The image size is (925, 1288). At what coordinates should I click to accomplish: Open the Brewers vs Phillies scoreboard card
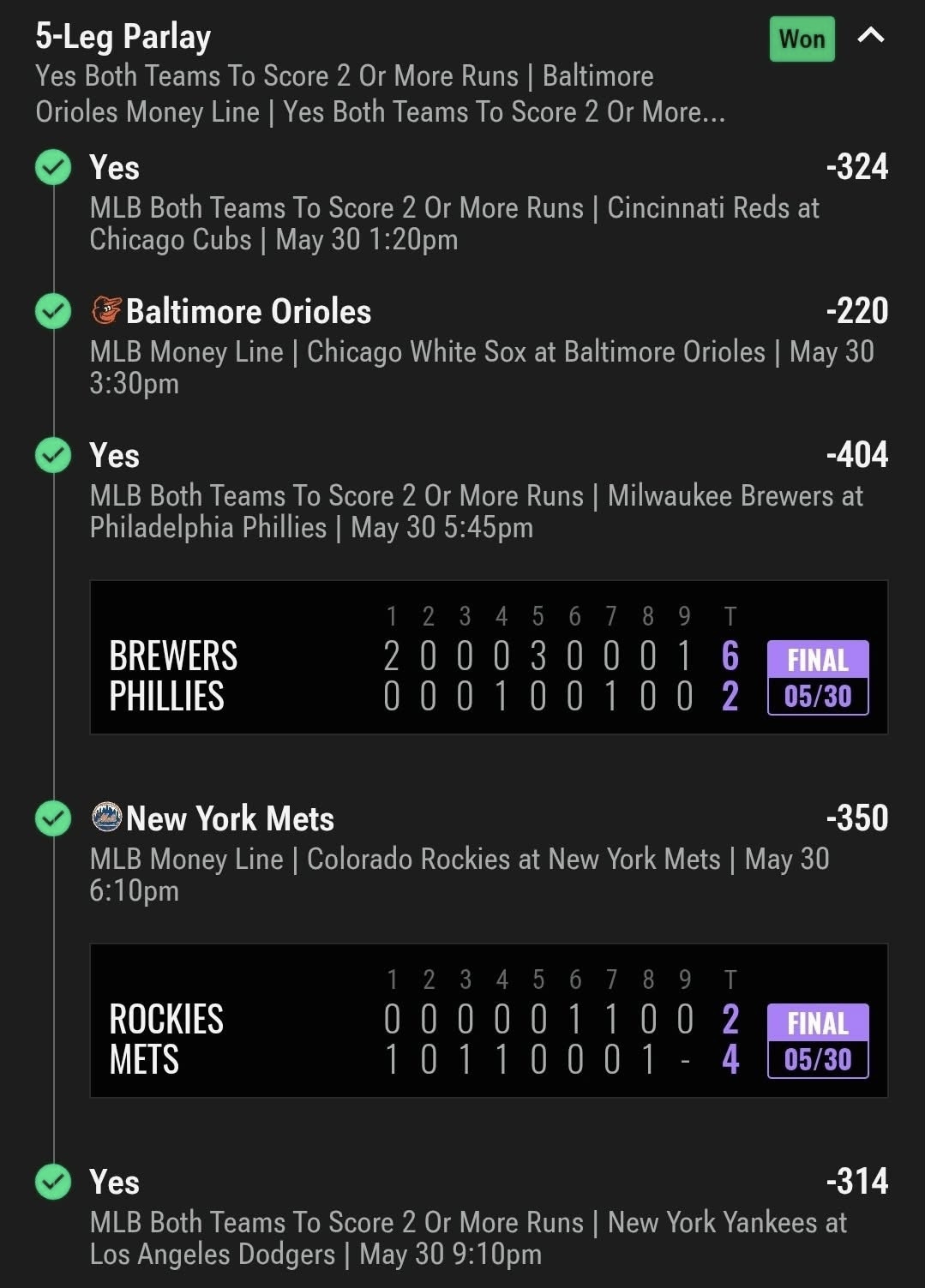click(x=488, y=657)
